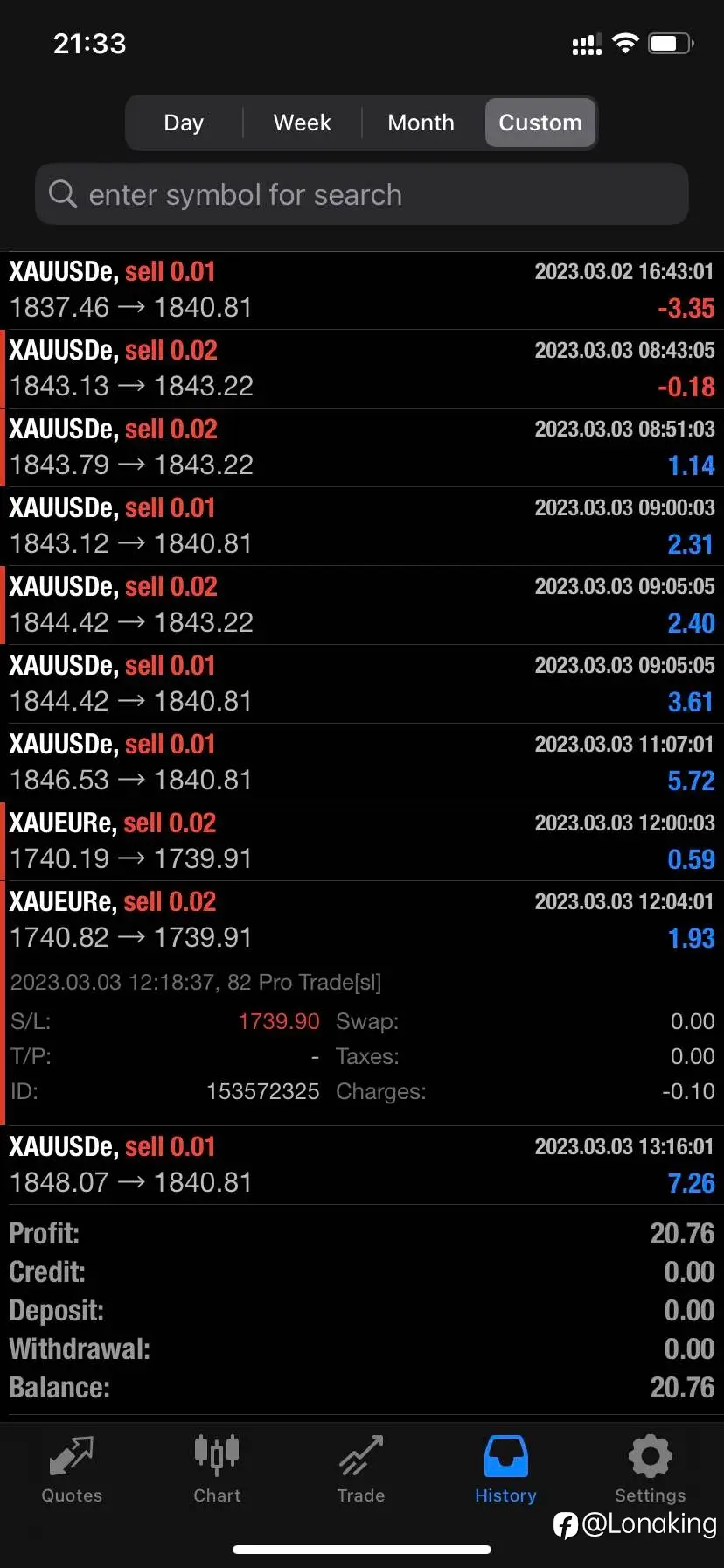Expand the XAUUSDe trade closed at 08:43:05
724x1568 pixels.
(362, 369)
